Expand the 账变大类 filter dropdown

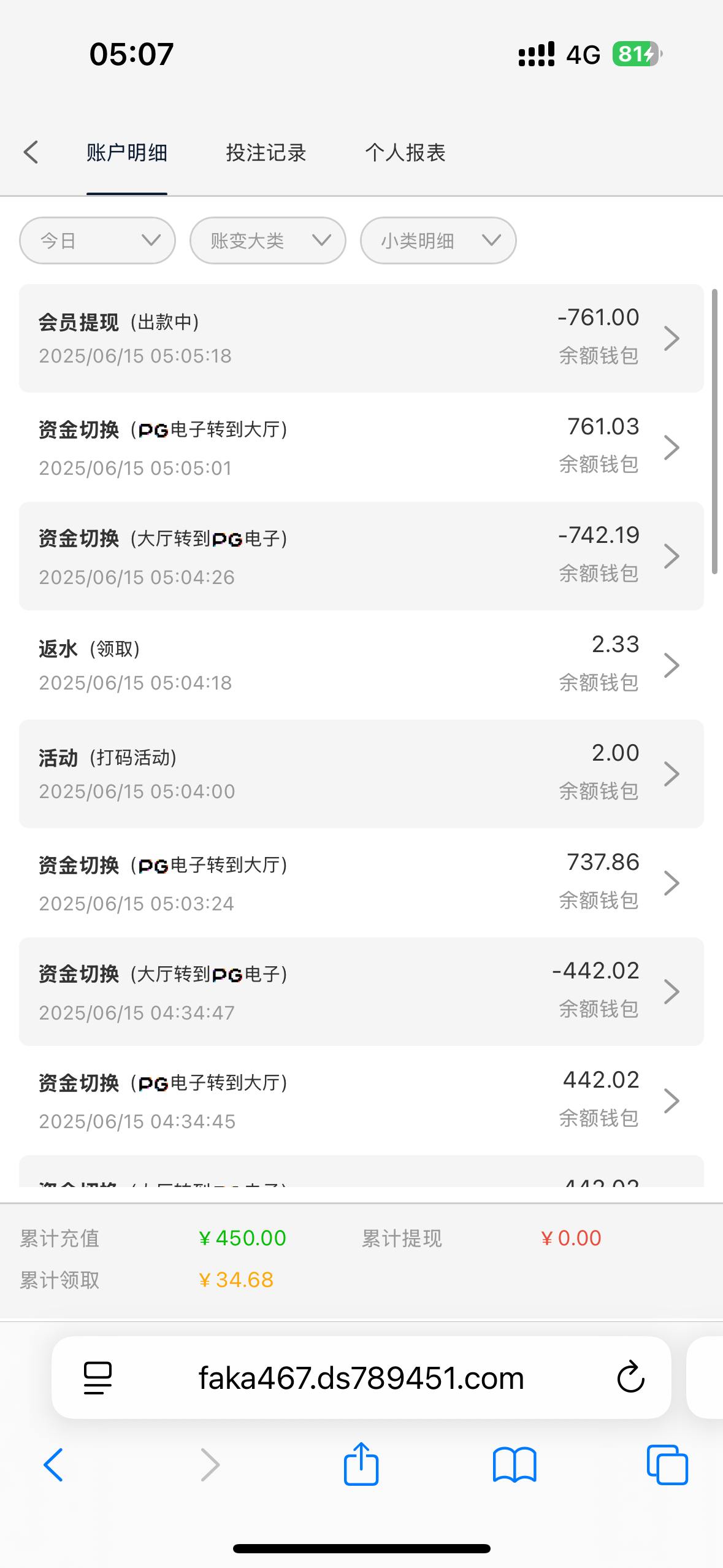[x=268, y=240]
